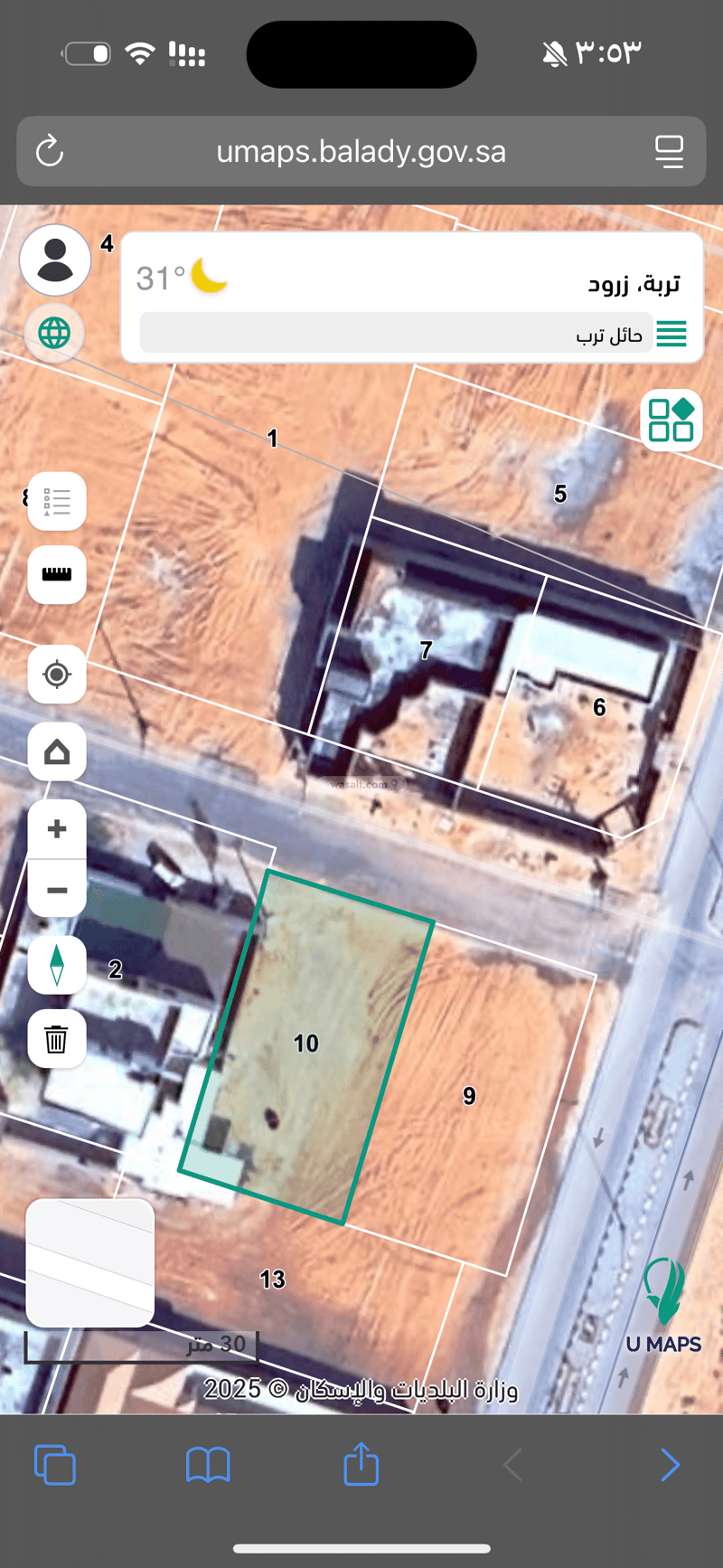Open Safari tab switcher
Image resolution: width=723 pixels, height=1568 pixels.
pyautogui.click(x=54, y=1465)
